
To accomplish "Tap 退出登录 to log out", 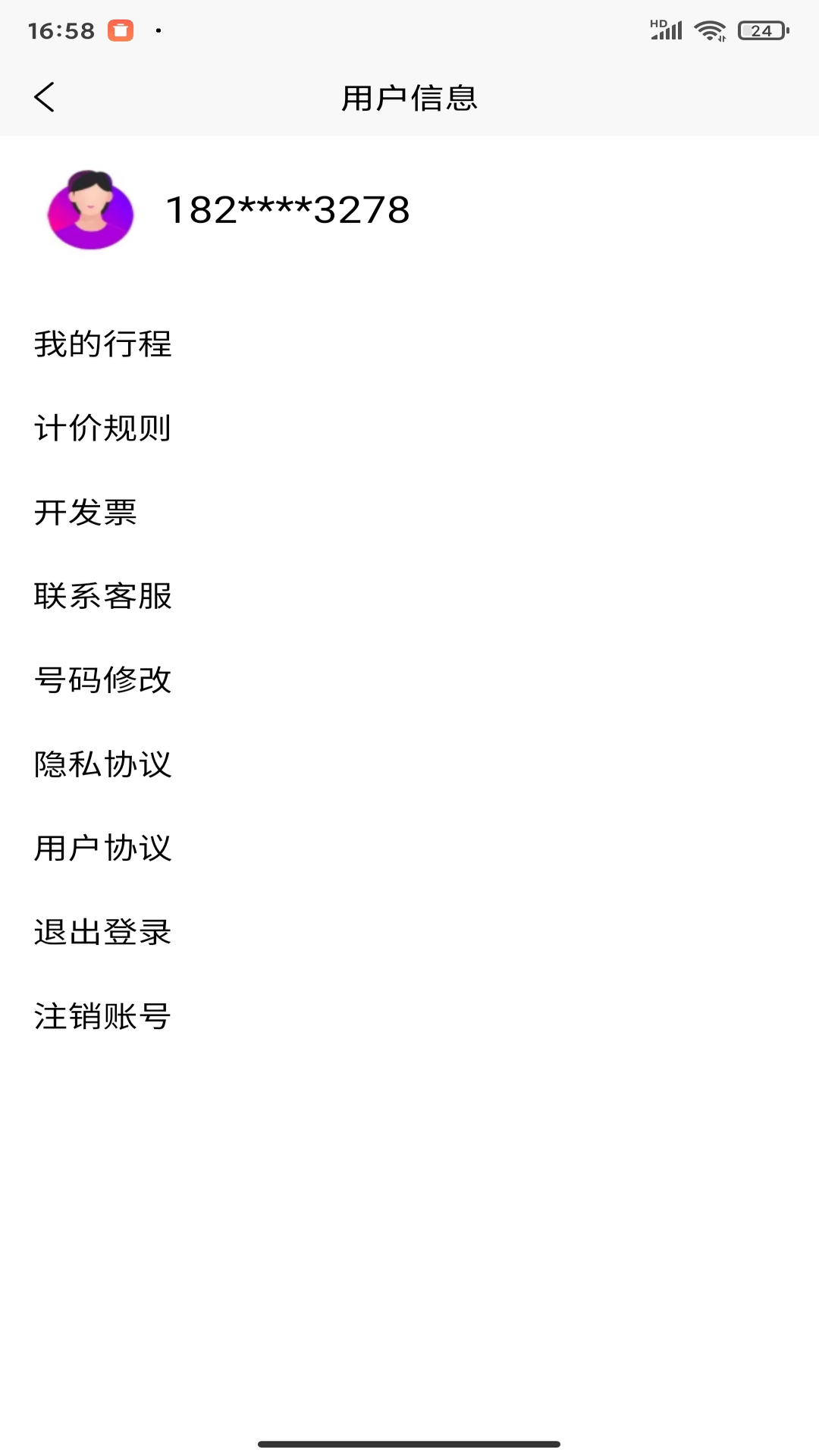I will point(103,932).
